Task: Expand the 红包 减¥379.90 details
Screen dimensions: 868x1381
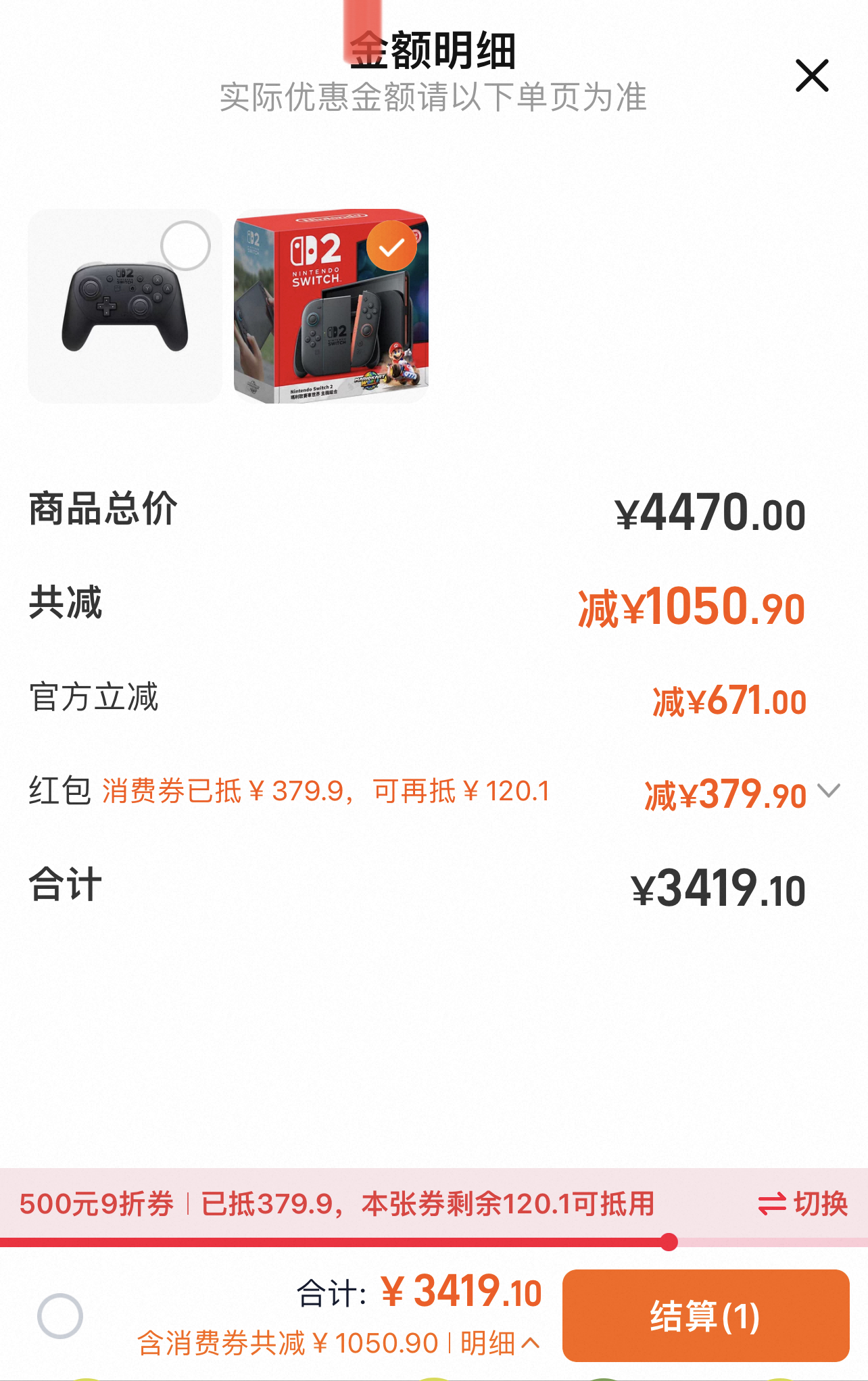Action: click(829, 790)
